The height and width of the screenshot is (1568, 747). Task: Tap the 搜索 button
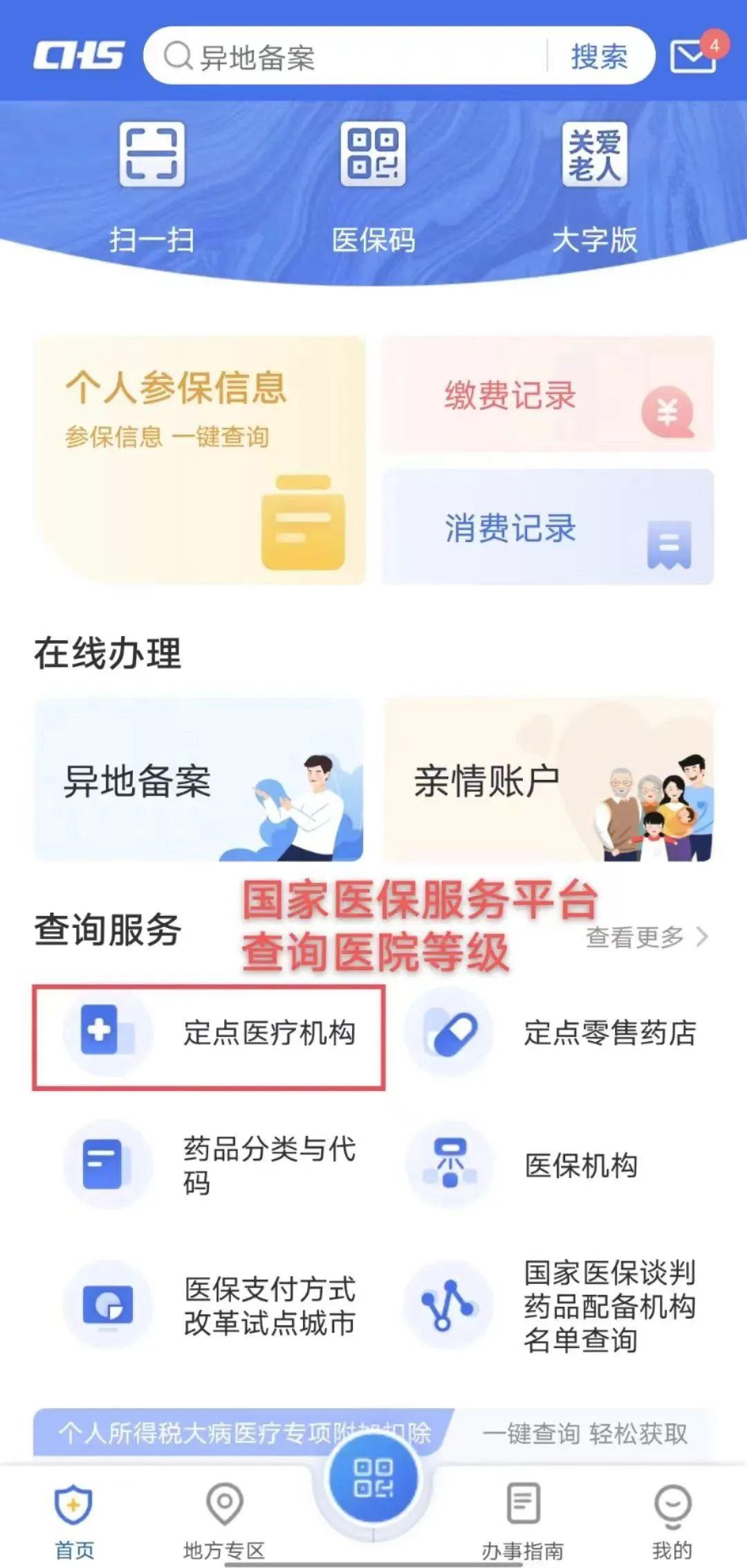pos(599,56)
